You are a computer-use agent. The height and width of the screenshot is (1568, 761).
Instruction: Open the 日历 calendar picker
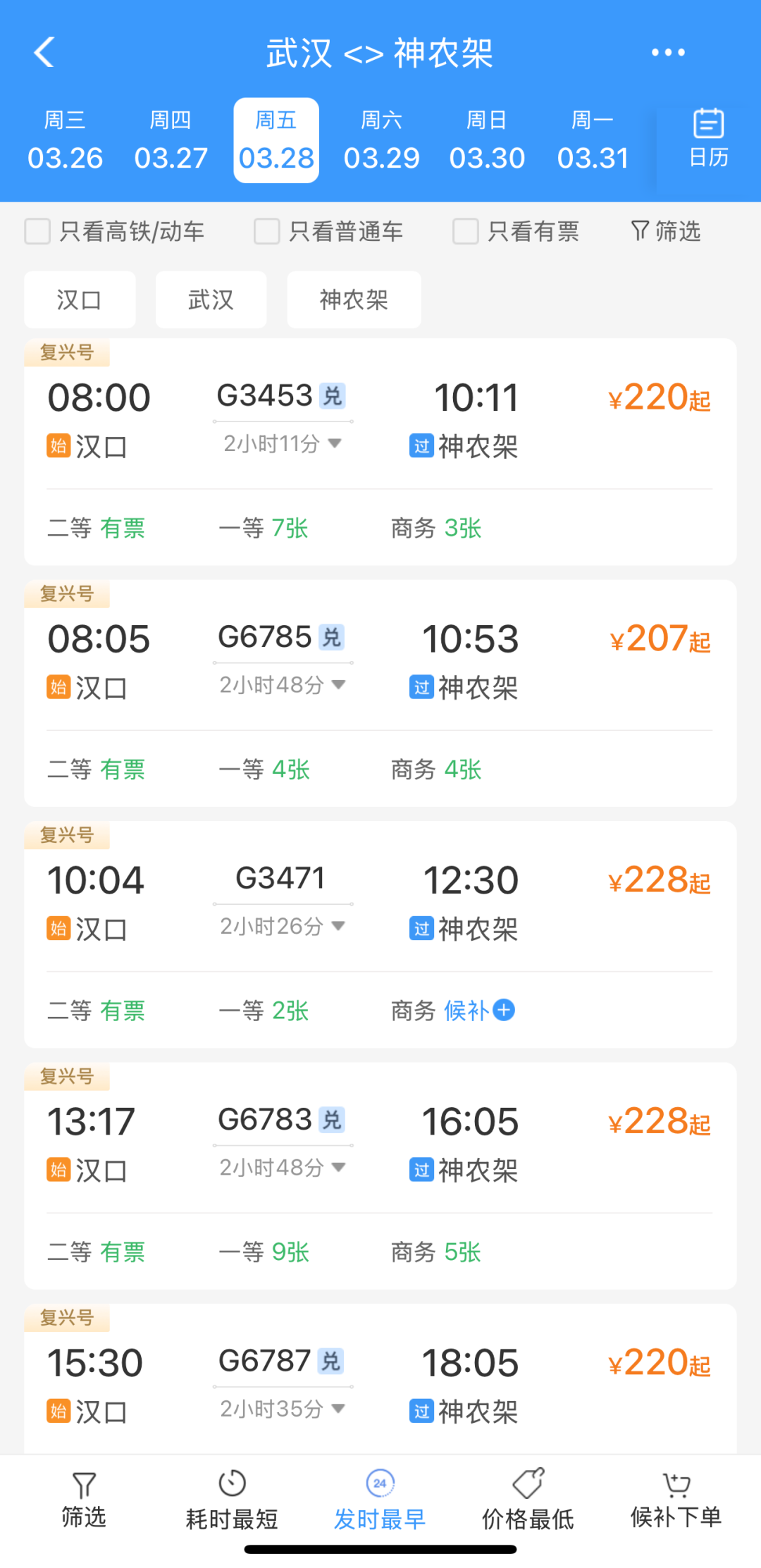[x=708, y=140]
